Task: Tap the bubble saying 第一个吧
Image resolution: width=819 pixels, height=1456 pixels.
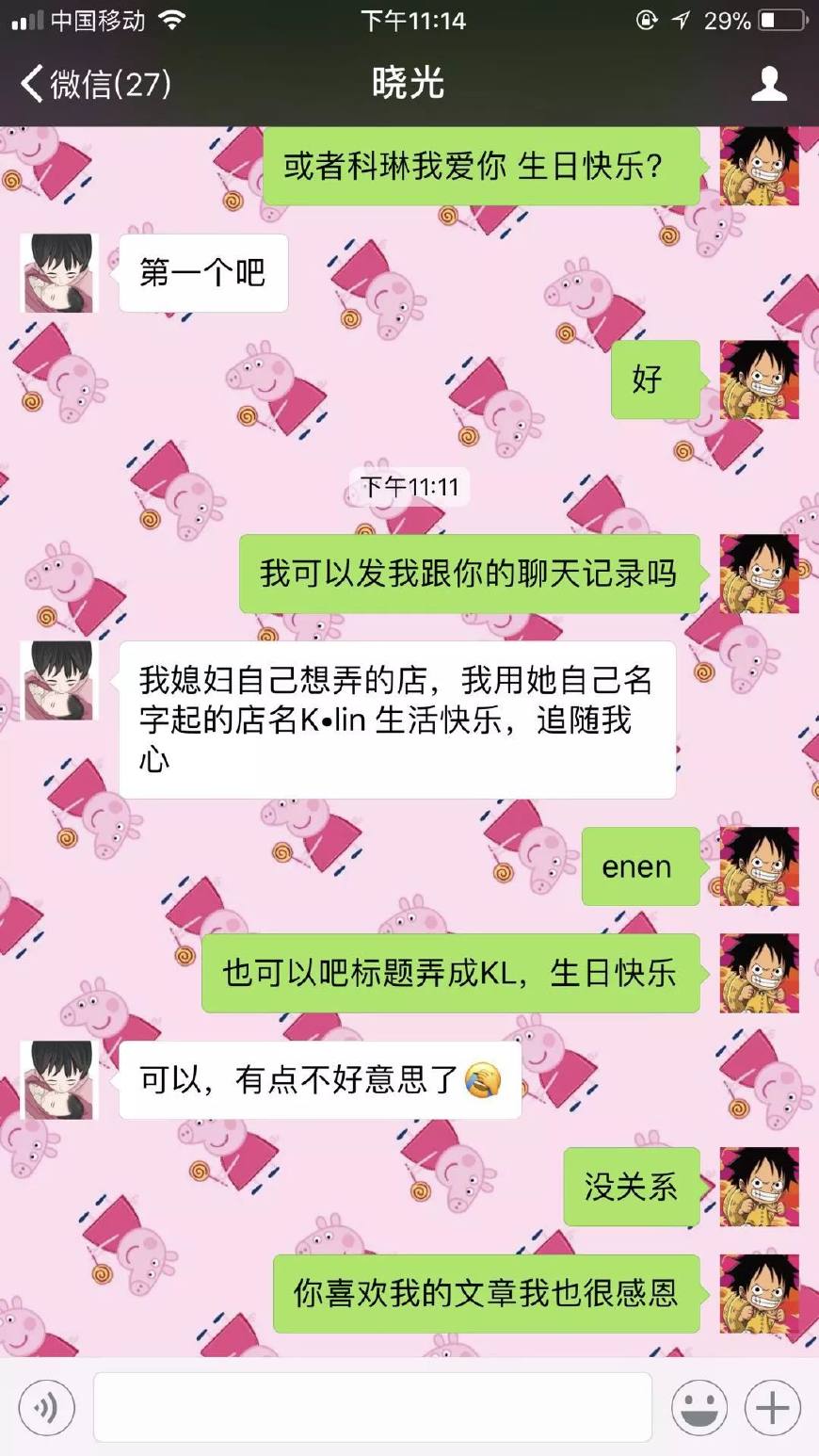Action: pos(203,273)
